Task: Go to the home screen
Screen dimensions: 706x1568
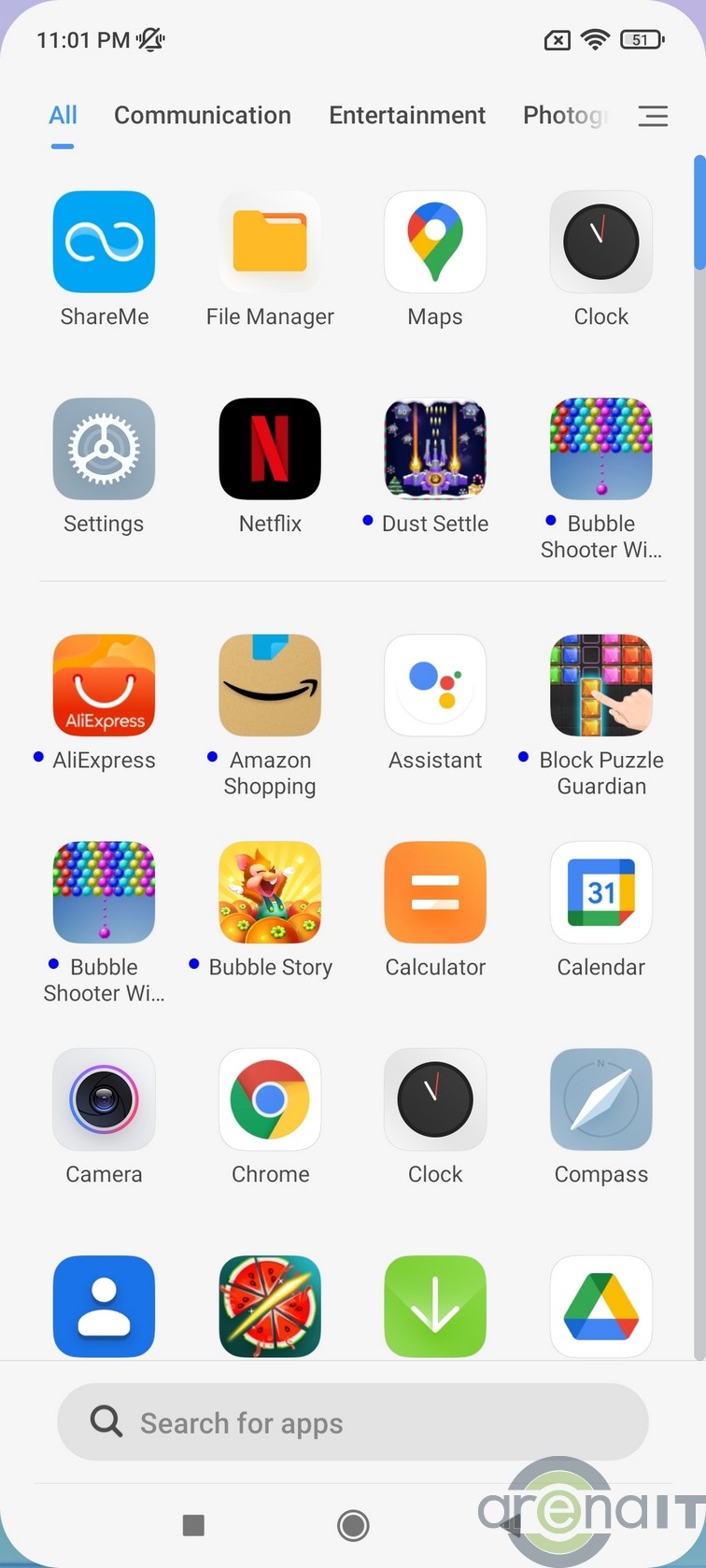Action: 353,1526
